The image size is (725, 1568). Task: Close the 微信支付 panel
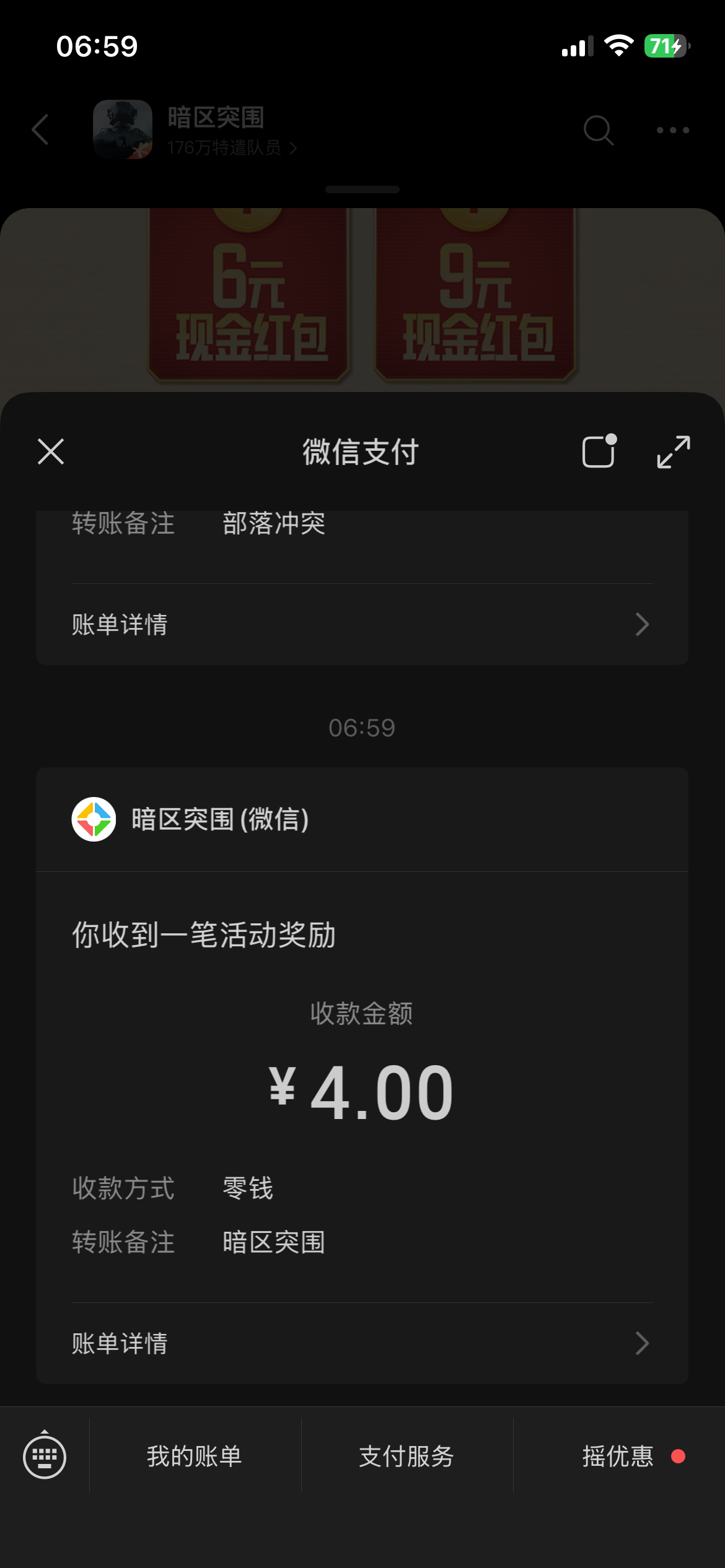pos(51,451)
